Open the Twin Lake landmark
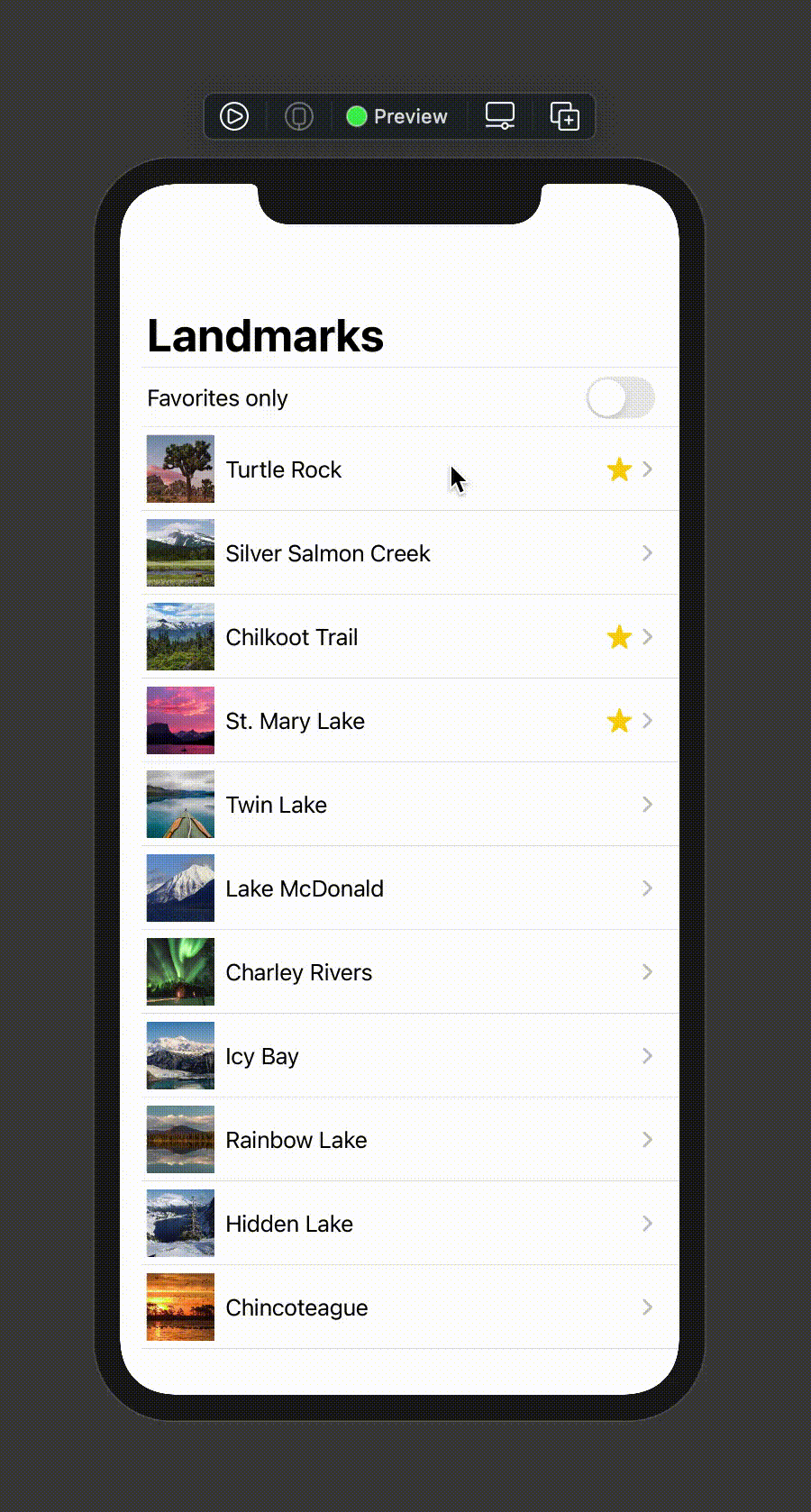The height and width of the screenshot is (1512, 811). [x=400, y=805]
